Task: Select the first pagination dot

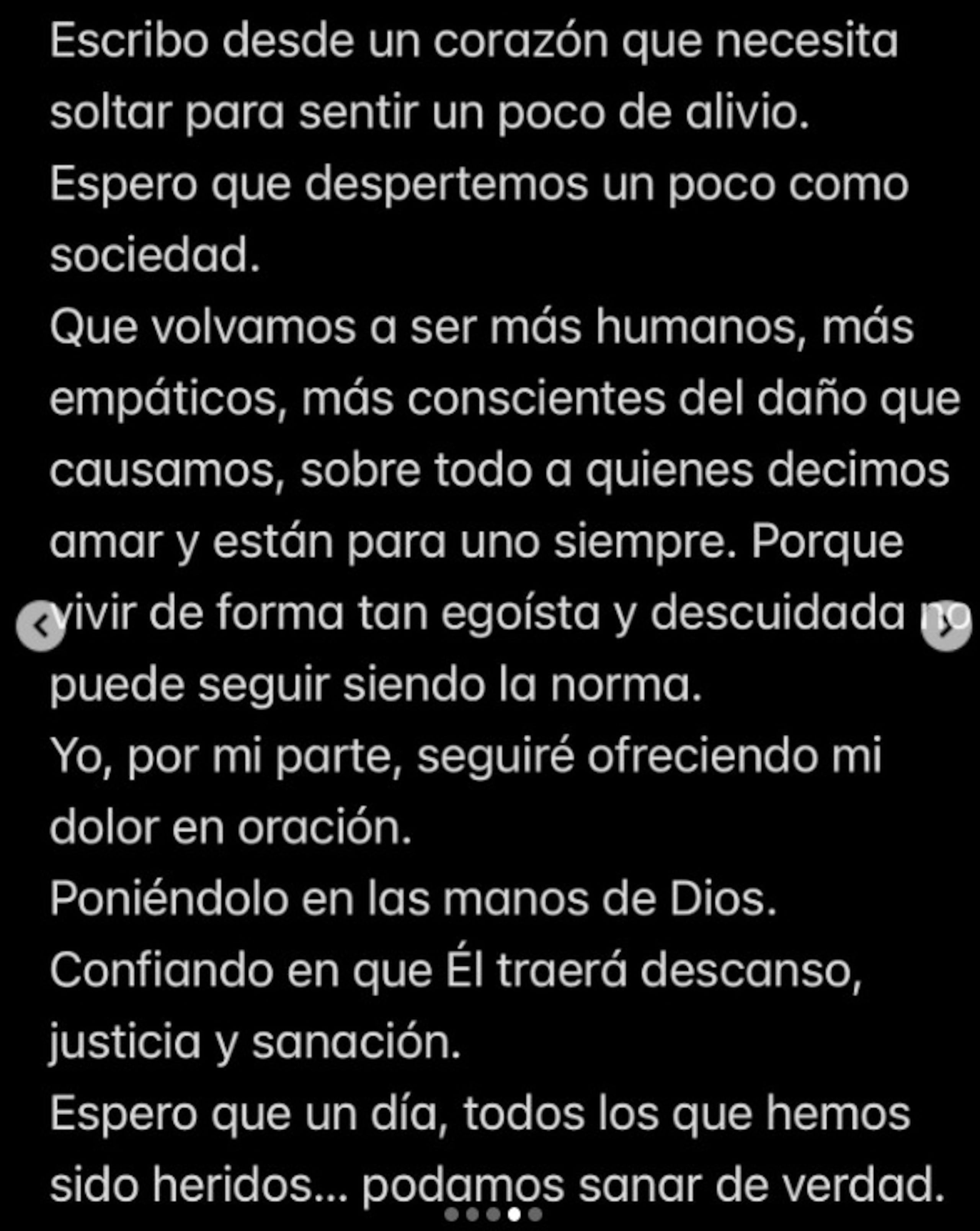Action: (x=451, y=1215)
